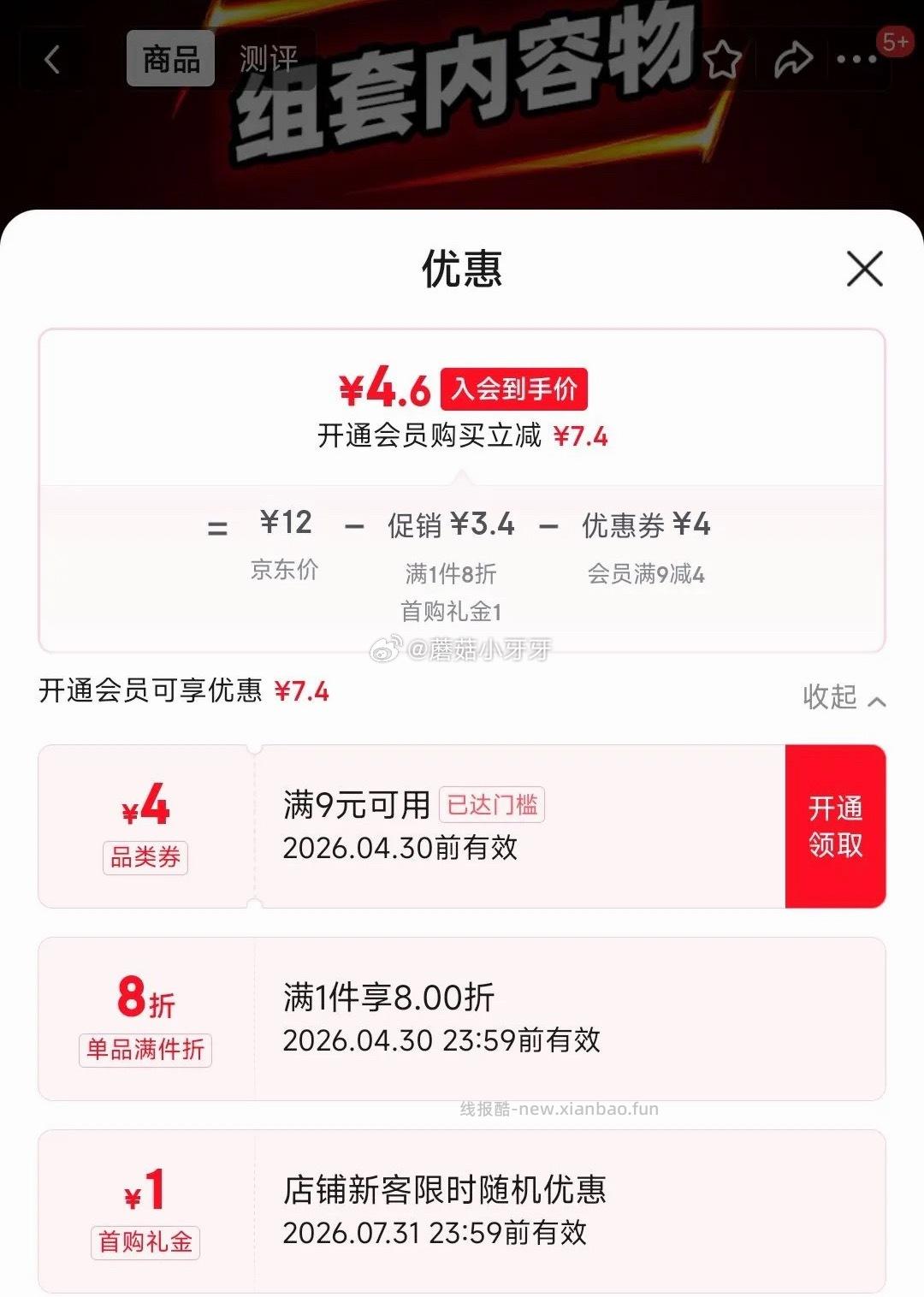The height and width of the screenshot is (1297, 924).
Task: Switch to the 商品 tab
Action: tap(171, 59)
